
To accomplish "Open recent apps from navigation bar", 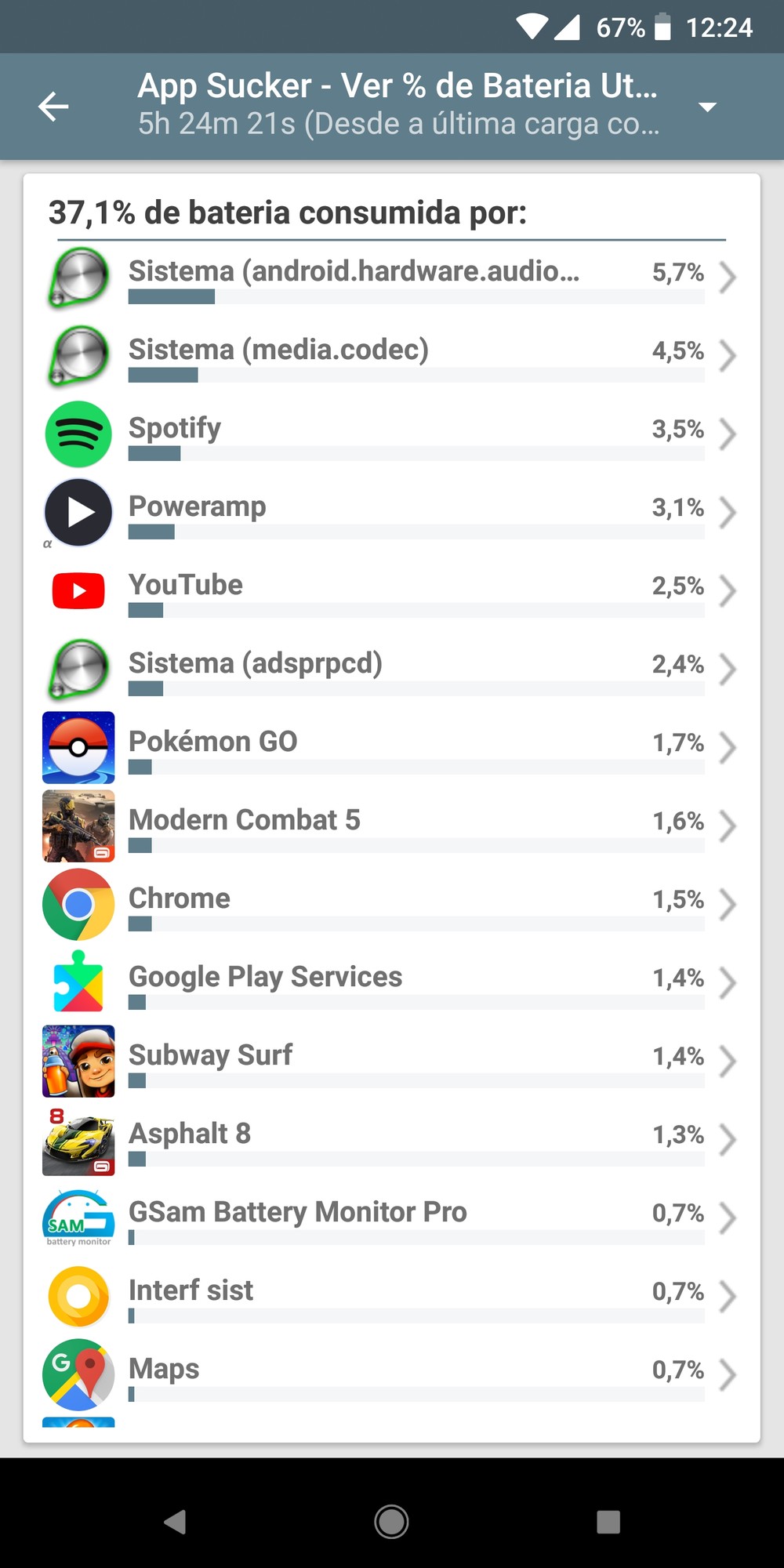I will point(608,1522).
